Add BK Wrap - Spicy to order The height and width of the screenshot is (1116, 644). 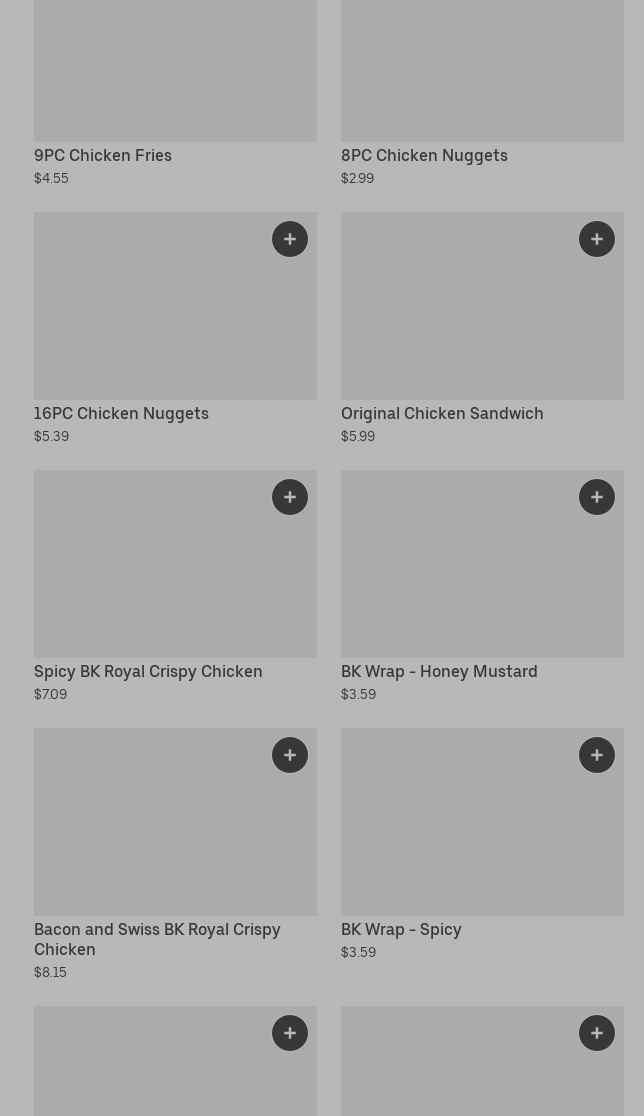tap(597, 755)
